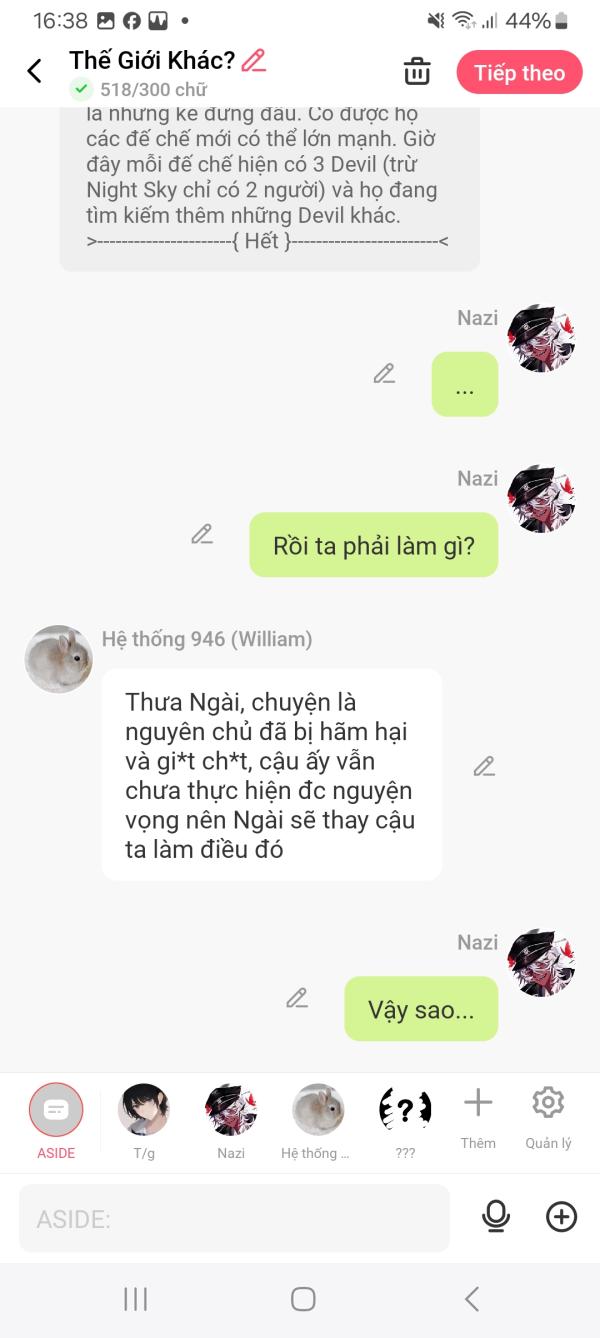Tap the Tiếp theo button
This screenshot has width=600, height=1338.
(519, 73)
